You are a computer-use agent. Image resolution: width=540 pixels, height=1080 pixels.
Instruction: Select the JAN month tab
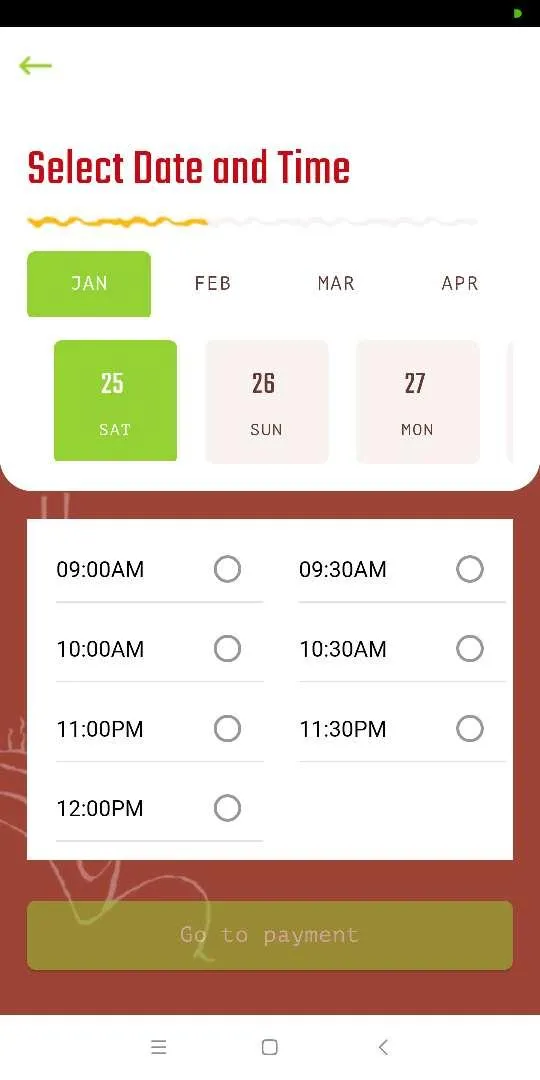(89, 284)
